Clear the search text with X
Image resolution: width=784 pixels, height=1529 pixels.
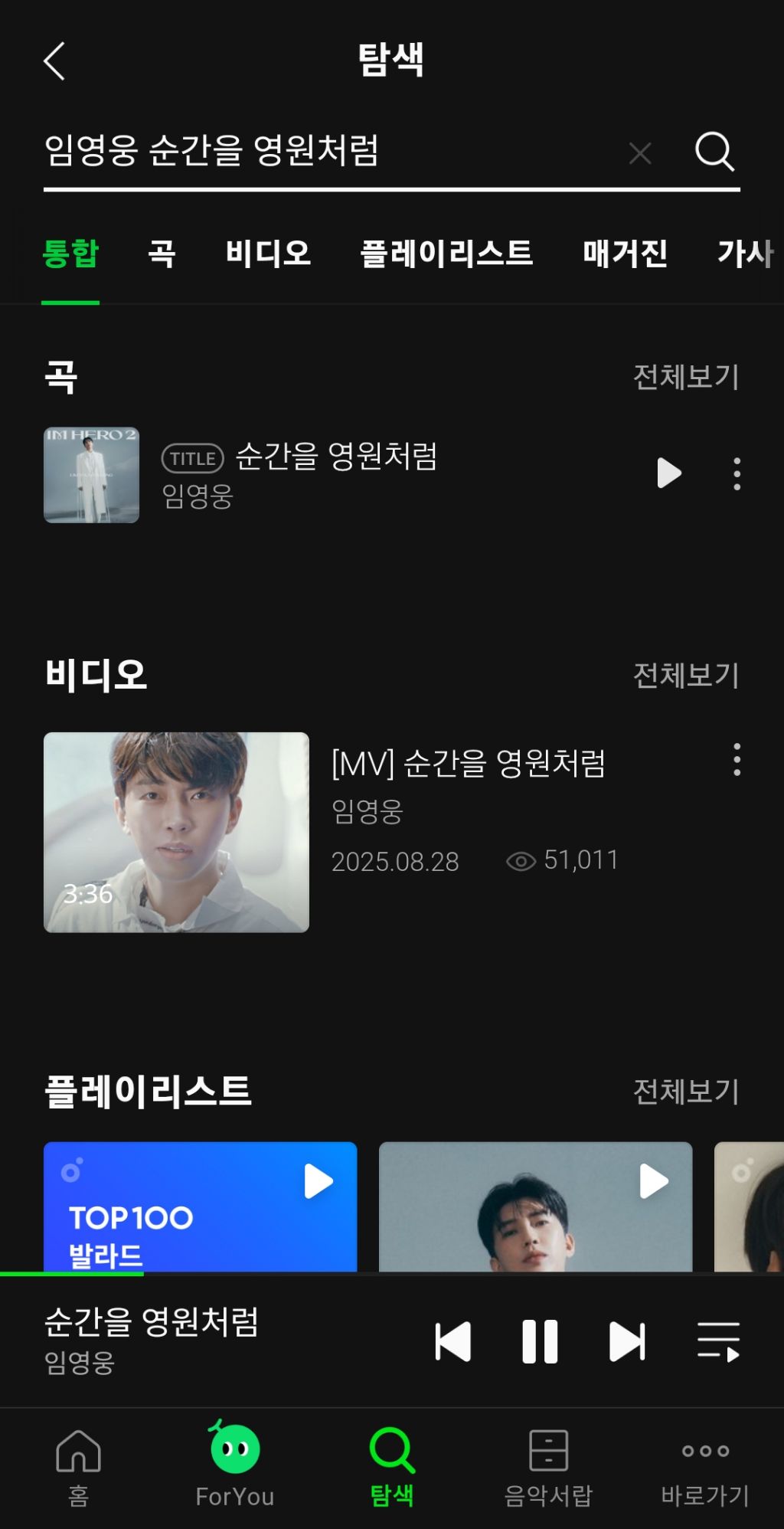point(640,153)
